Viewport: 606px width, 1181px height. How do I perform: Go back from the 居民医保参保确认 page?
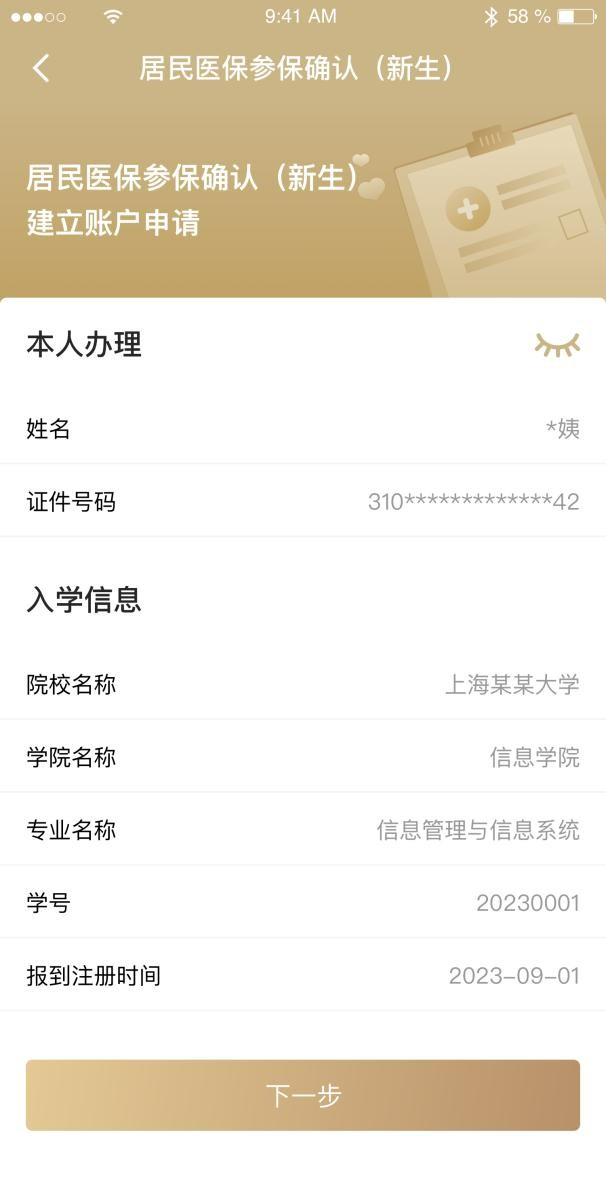pos(41,68)
